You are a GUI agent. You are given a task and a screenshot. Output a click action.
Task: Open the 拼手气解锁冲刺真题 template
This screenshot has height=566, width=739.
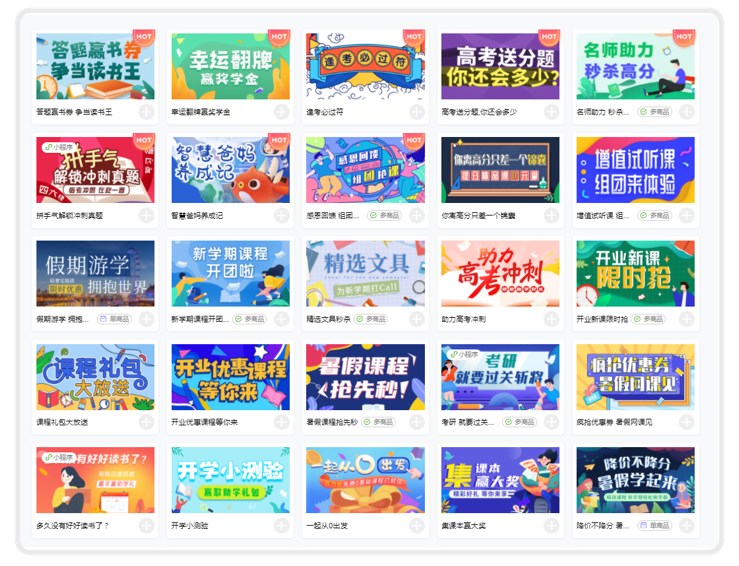point(95,169)
